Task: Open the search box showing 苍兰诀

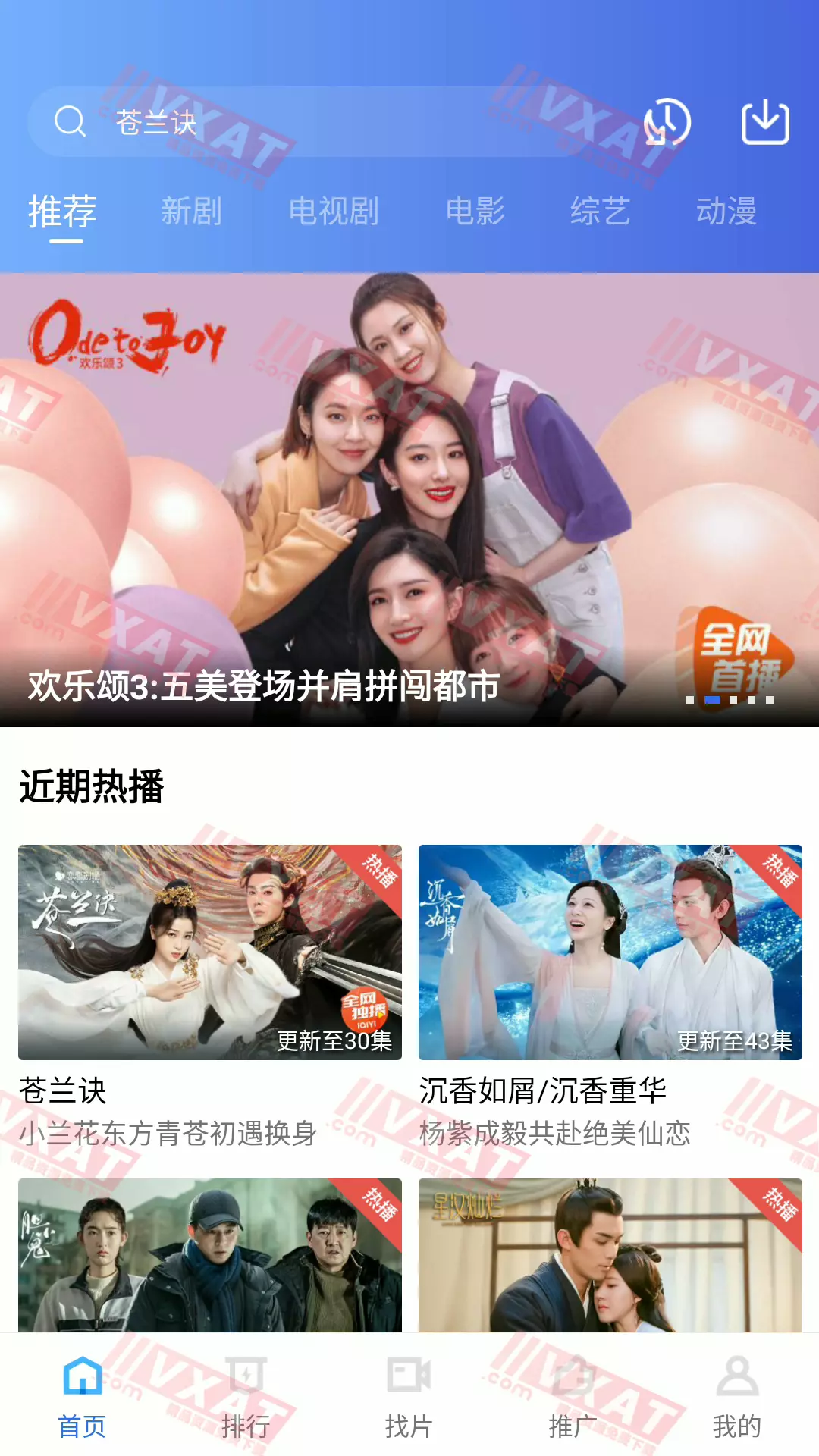Action: click(303, 122)
